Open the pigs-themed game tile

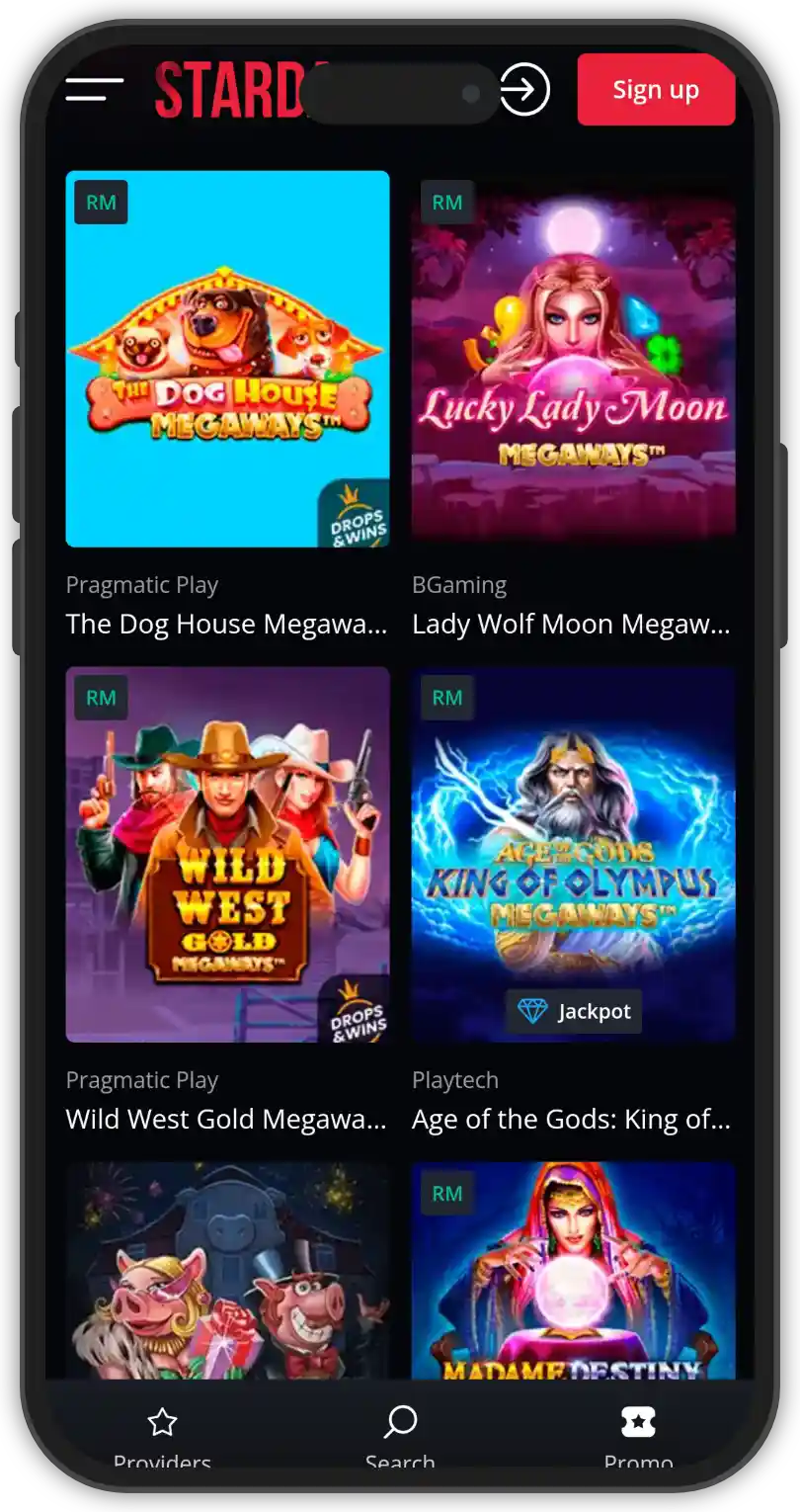[x=227, y=1270]
